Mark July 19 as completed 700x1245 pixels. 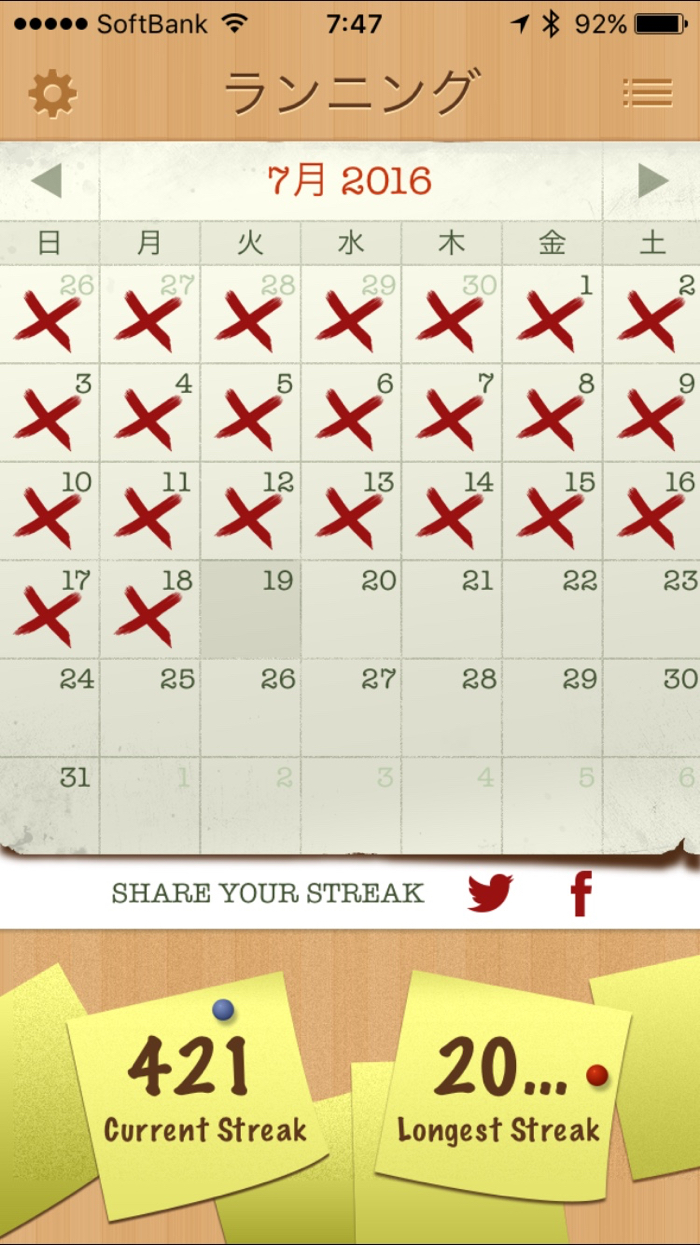(x=250, y=609)
